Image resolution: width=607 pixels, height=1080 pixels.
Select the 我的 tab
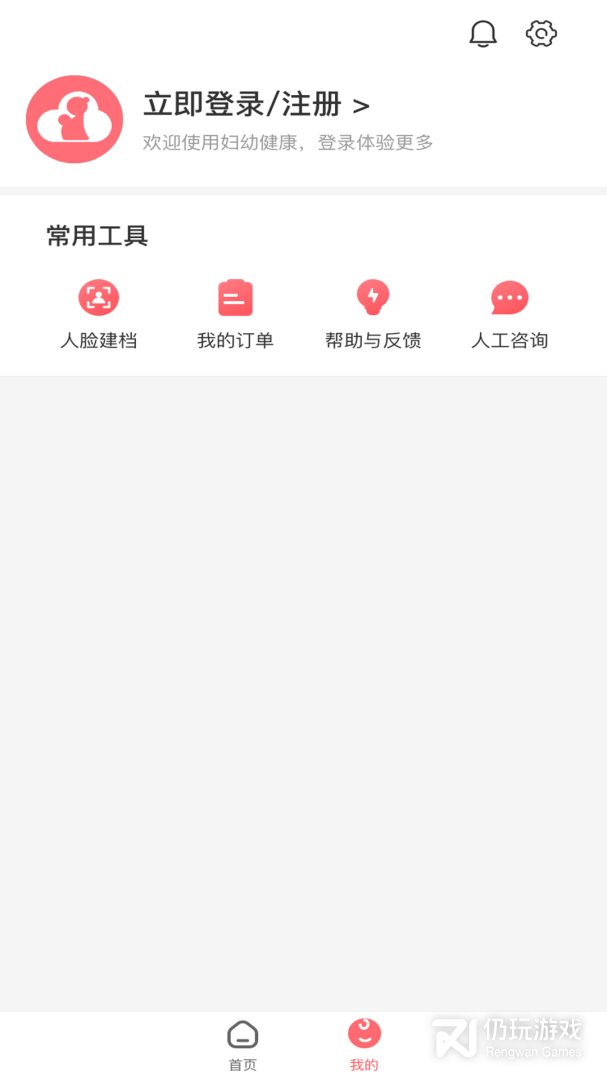(364, 1045)
